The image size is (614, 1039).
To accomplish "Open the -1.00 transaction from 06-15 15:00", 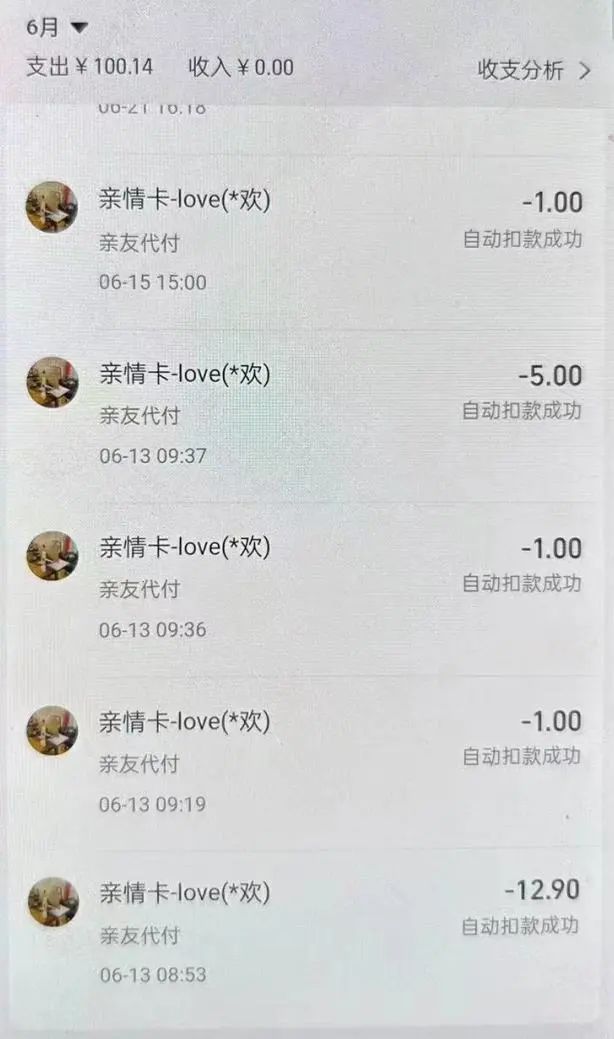I will pos(305,240).
